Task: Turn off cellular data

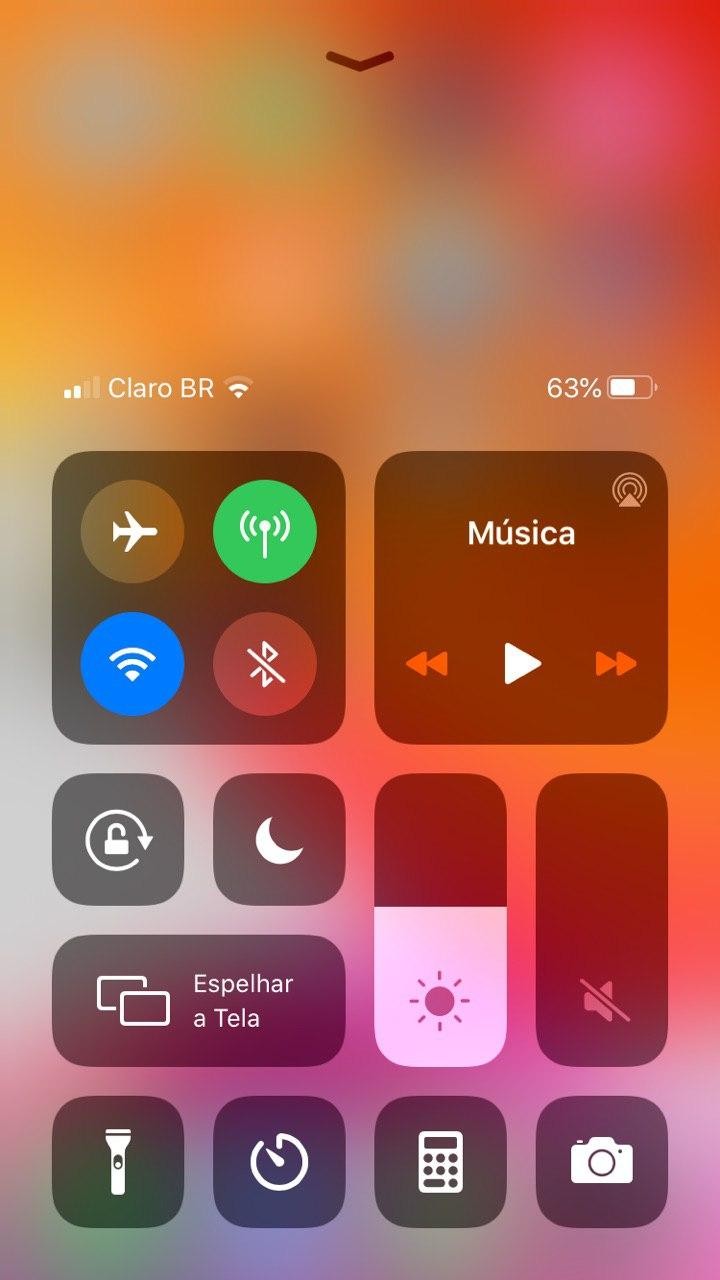Action: 265,532
